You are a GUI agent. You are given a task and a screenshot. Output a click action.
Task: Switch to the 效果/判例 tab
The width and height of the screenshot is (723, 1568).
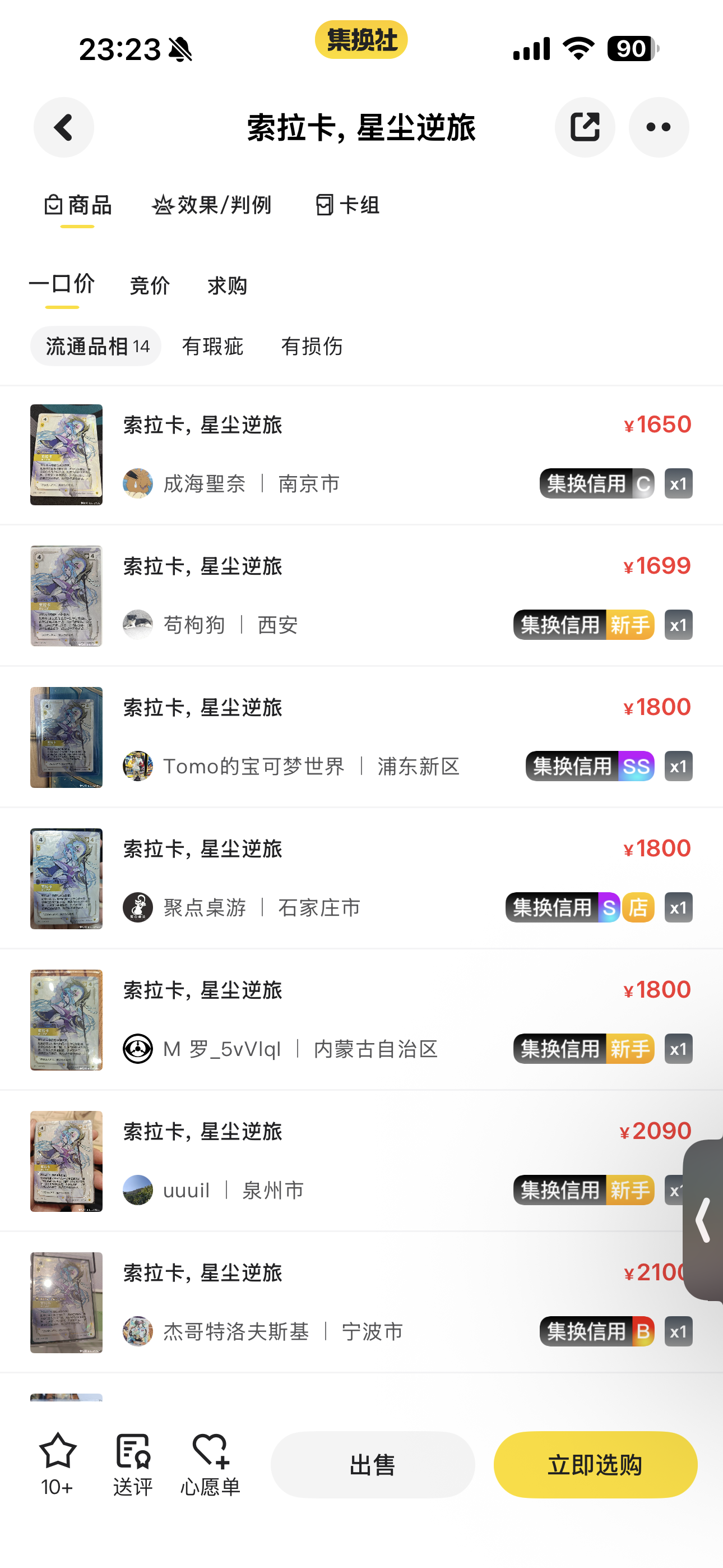[x=212, y=205]
